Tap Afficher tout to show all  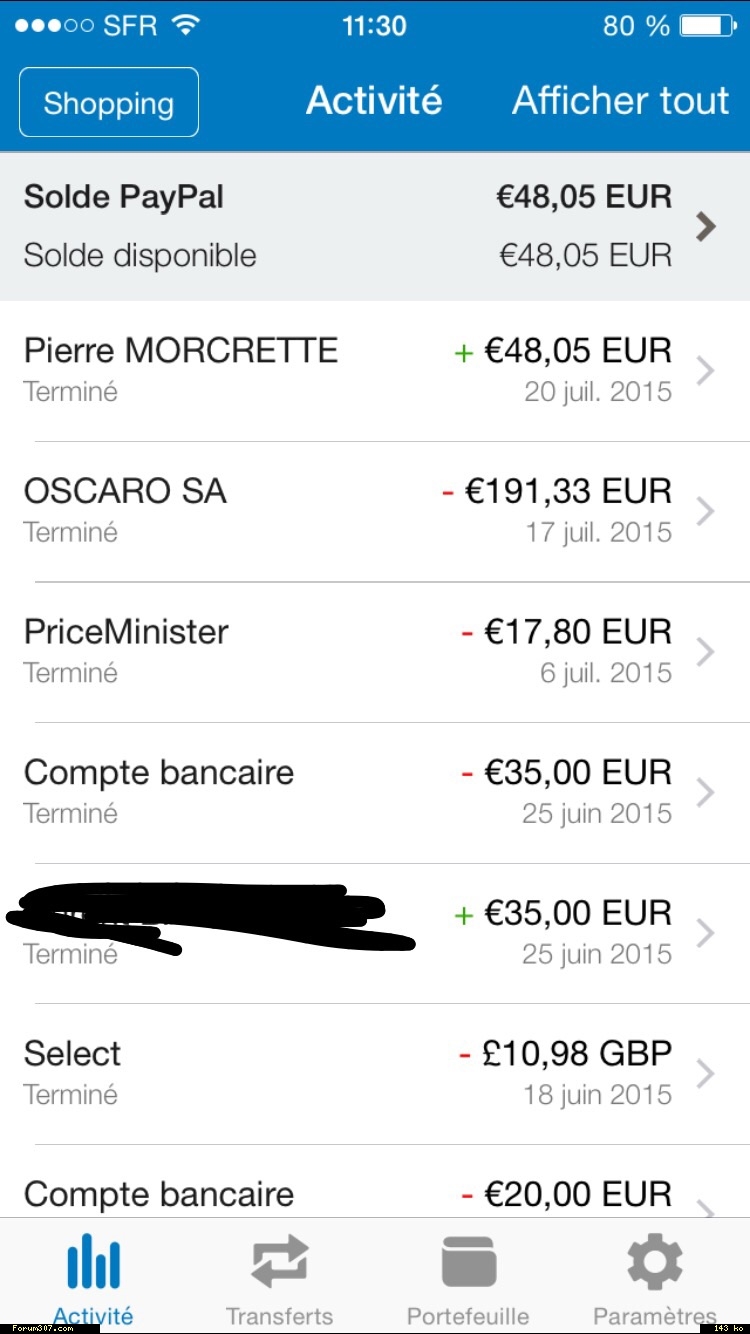(x=621, y=101)
